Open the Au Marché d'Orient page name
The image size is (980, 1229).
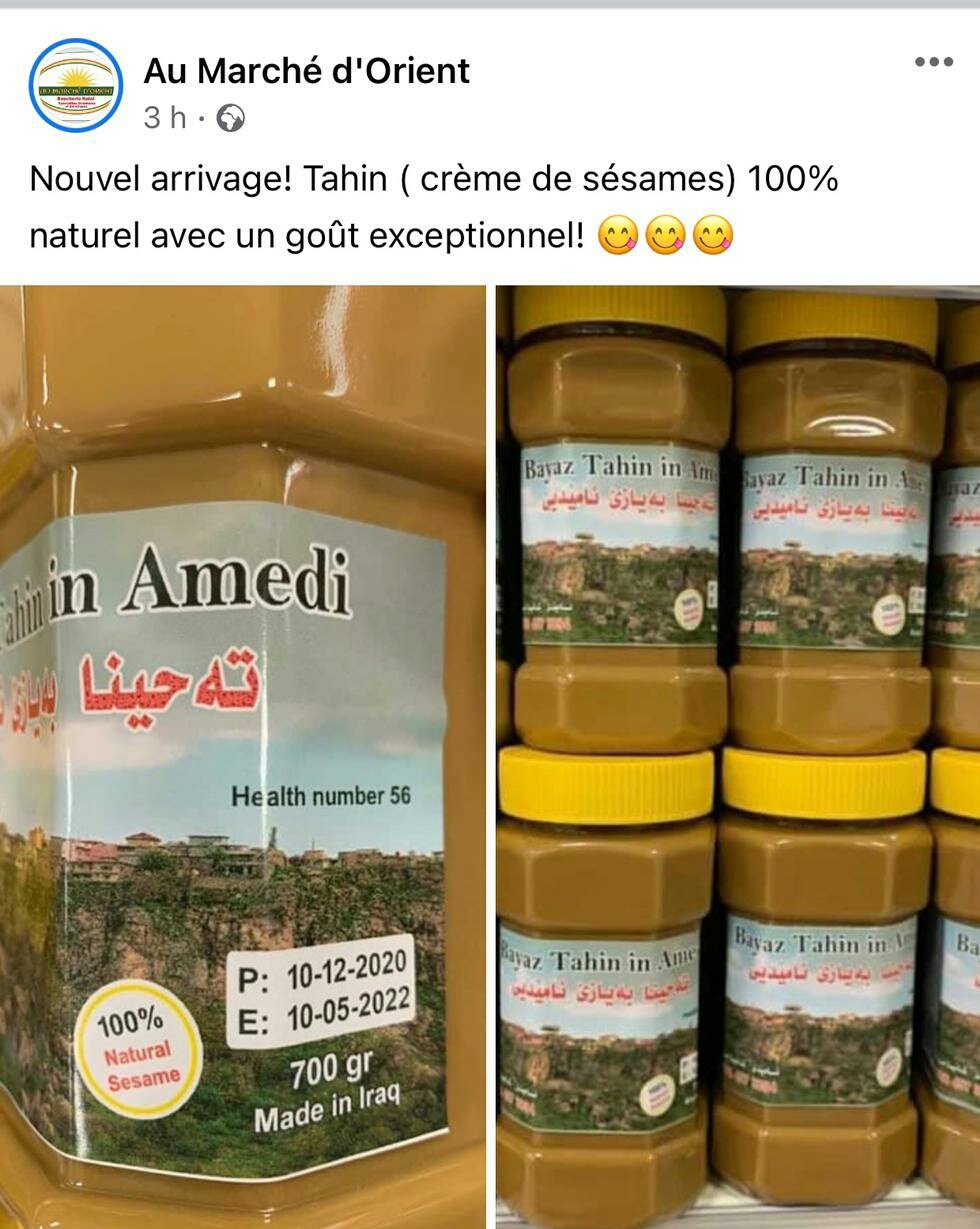click(x=306, y=72)
